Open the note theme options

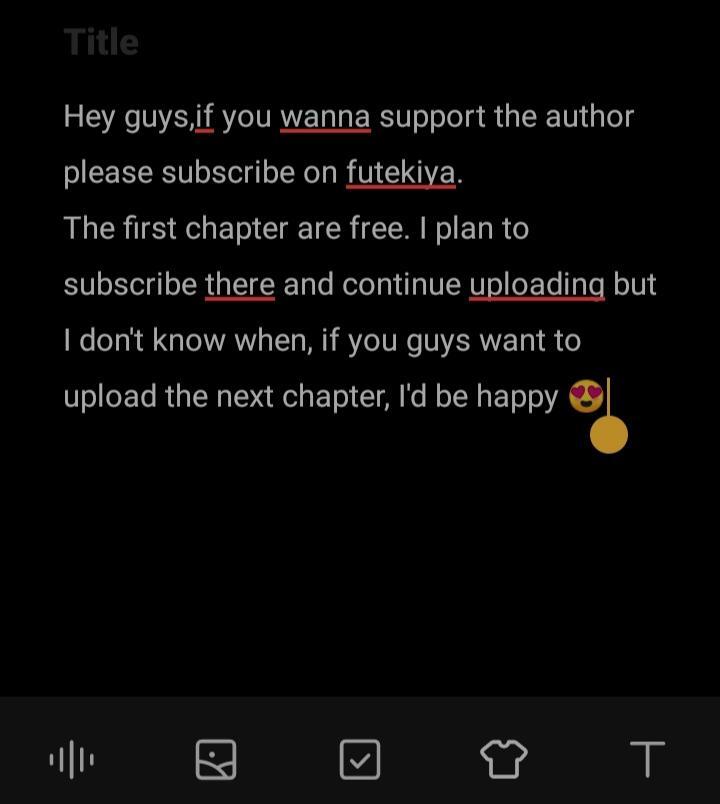pyautogui.click(x=504, y=760)
